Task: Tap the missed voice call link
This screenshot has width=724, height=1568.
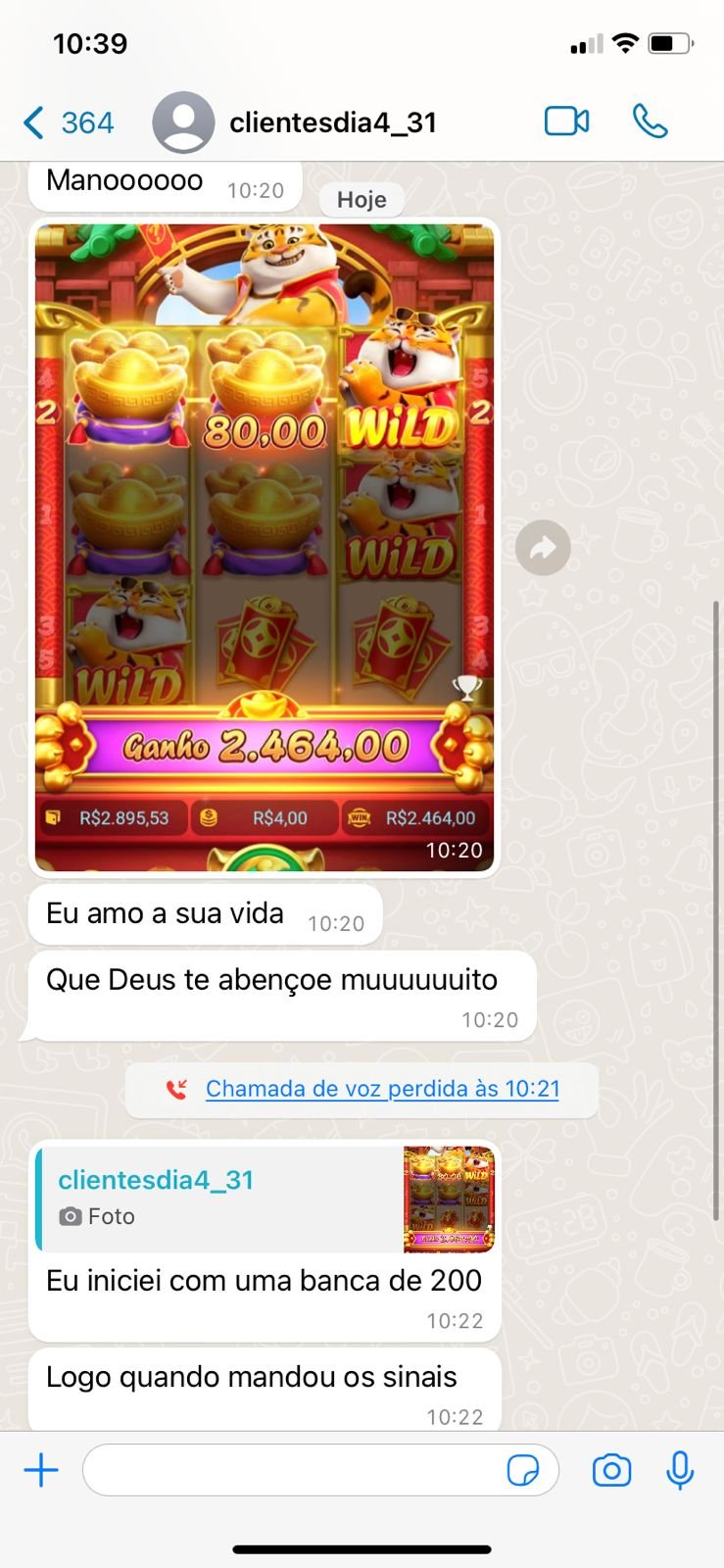Action: point(382,1089)
